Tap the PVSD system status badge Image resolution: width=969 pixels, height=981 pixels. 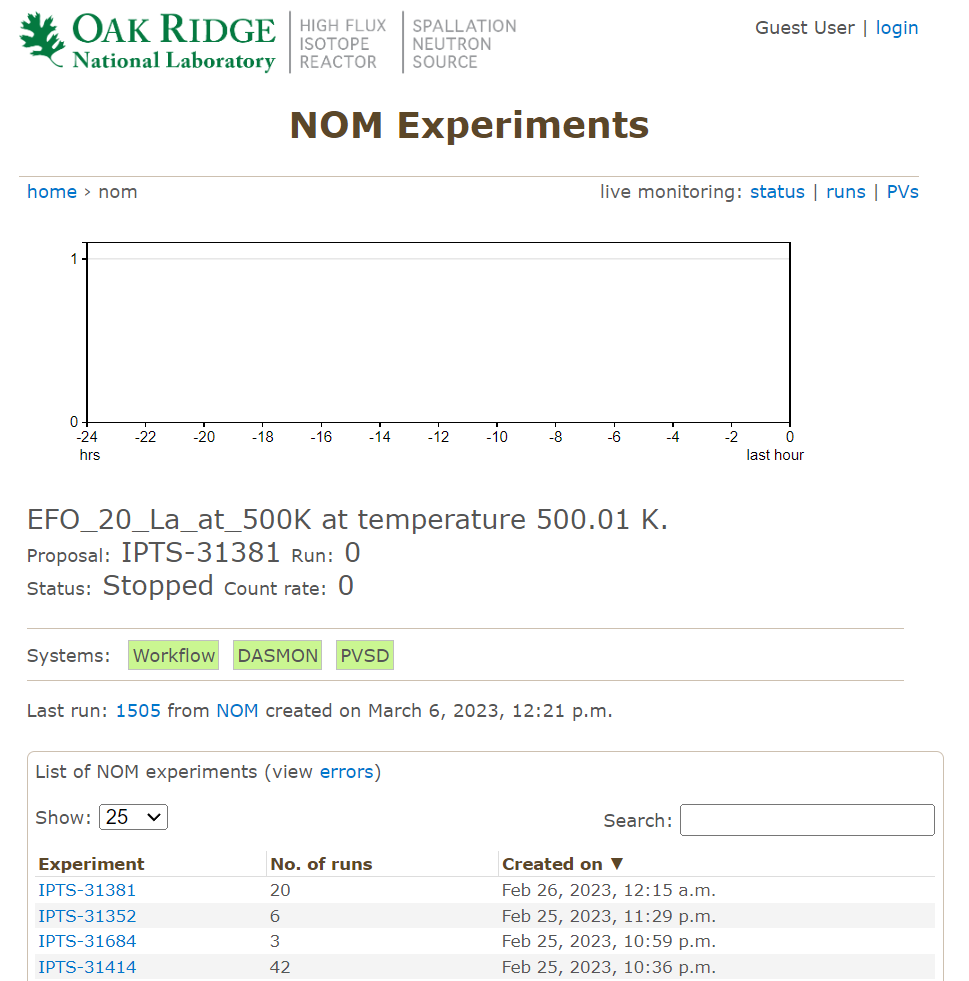coord(365,656)
